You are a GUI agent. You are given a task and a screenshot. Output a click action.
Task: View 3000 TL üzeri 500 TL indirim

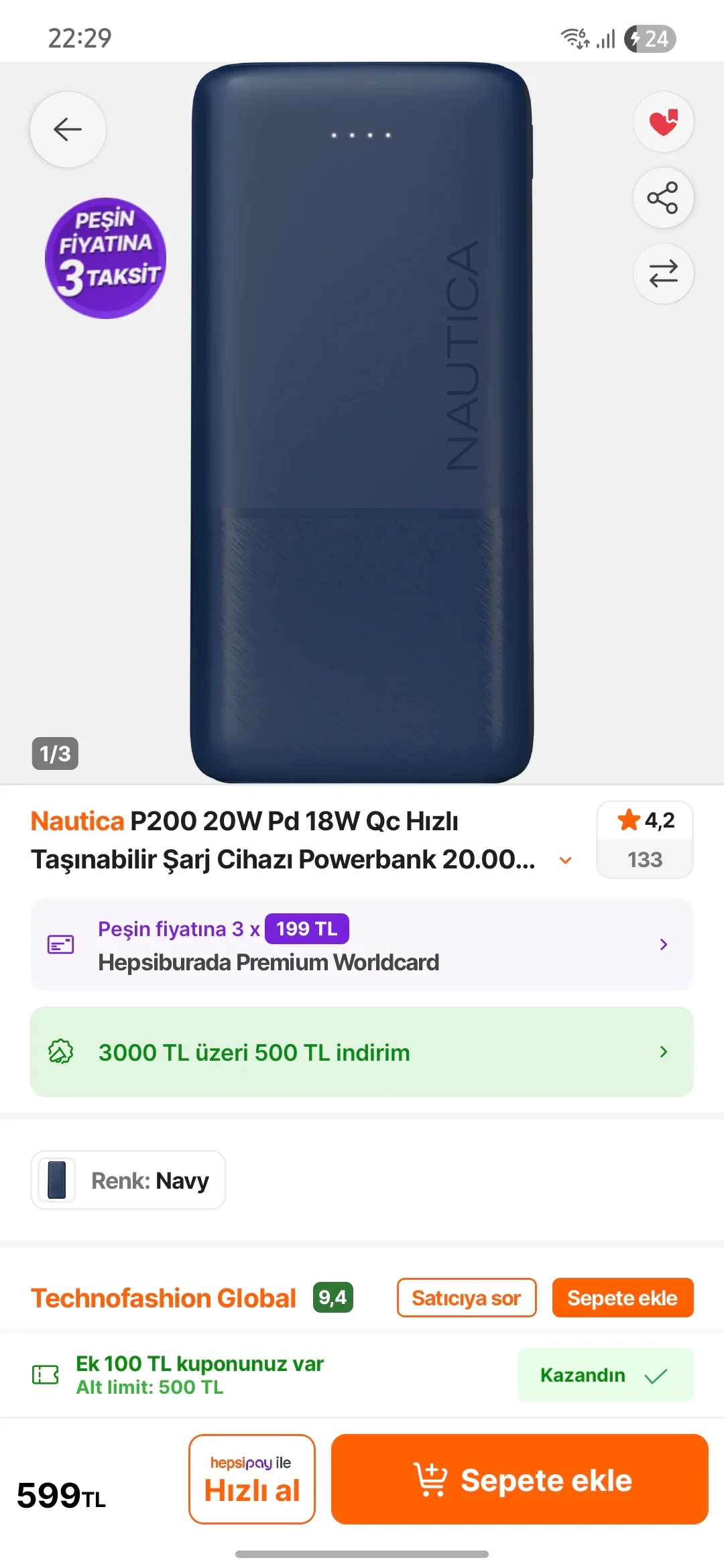tap(362, 1052)
